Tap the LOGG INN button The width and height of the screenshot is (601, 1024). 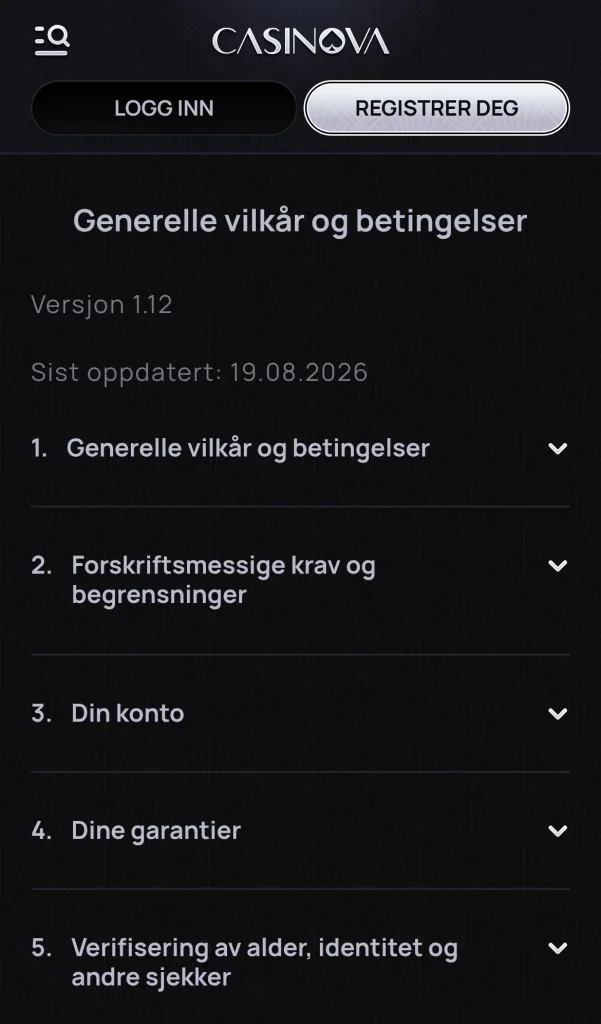(164, 108)
